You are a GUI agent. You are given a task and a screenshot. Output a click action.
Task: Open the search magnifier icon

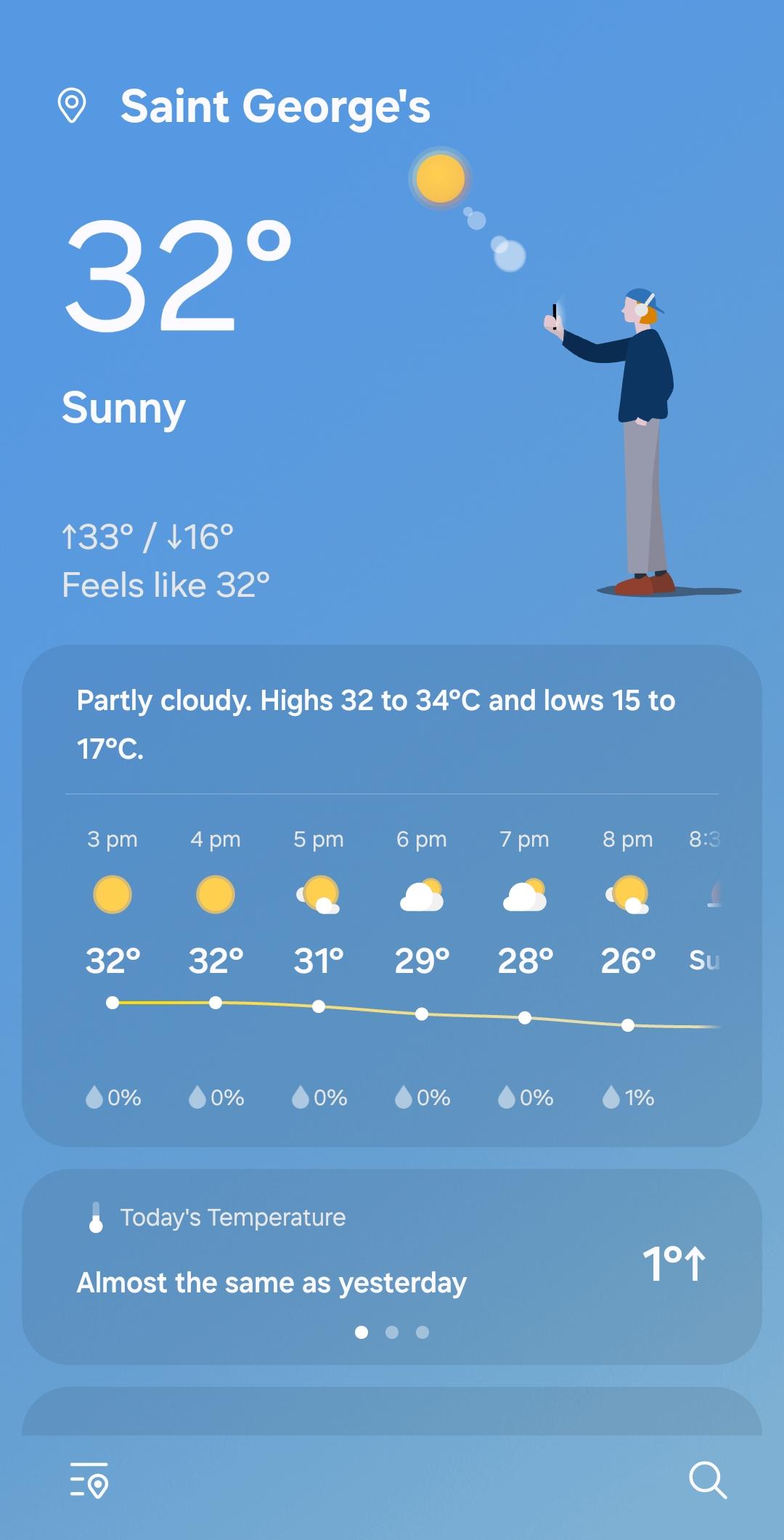[x=708, y=1480]
